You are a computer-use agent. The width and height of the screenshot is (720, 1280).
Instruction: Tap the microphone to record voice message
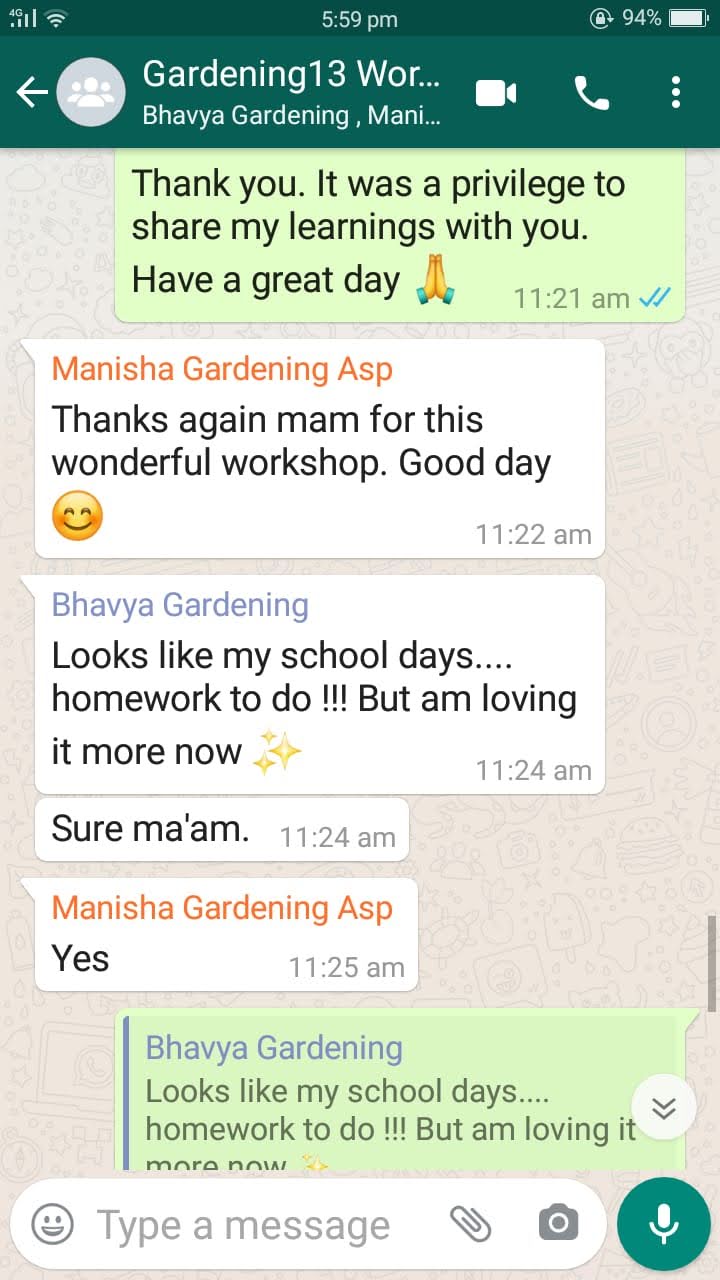[x=662, y=1224]
